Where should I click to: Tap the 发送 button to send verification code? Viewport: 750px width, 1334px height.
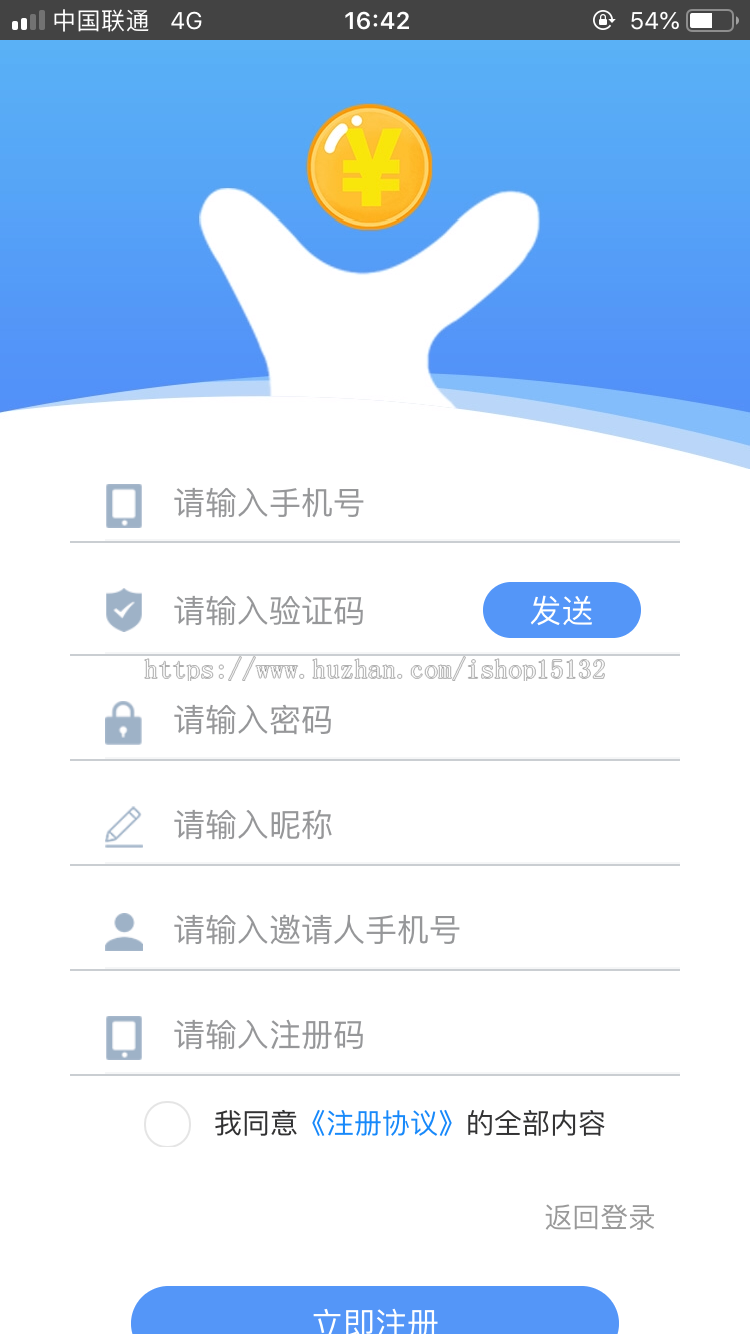pyautogui.click(x=562, y=610)
